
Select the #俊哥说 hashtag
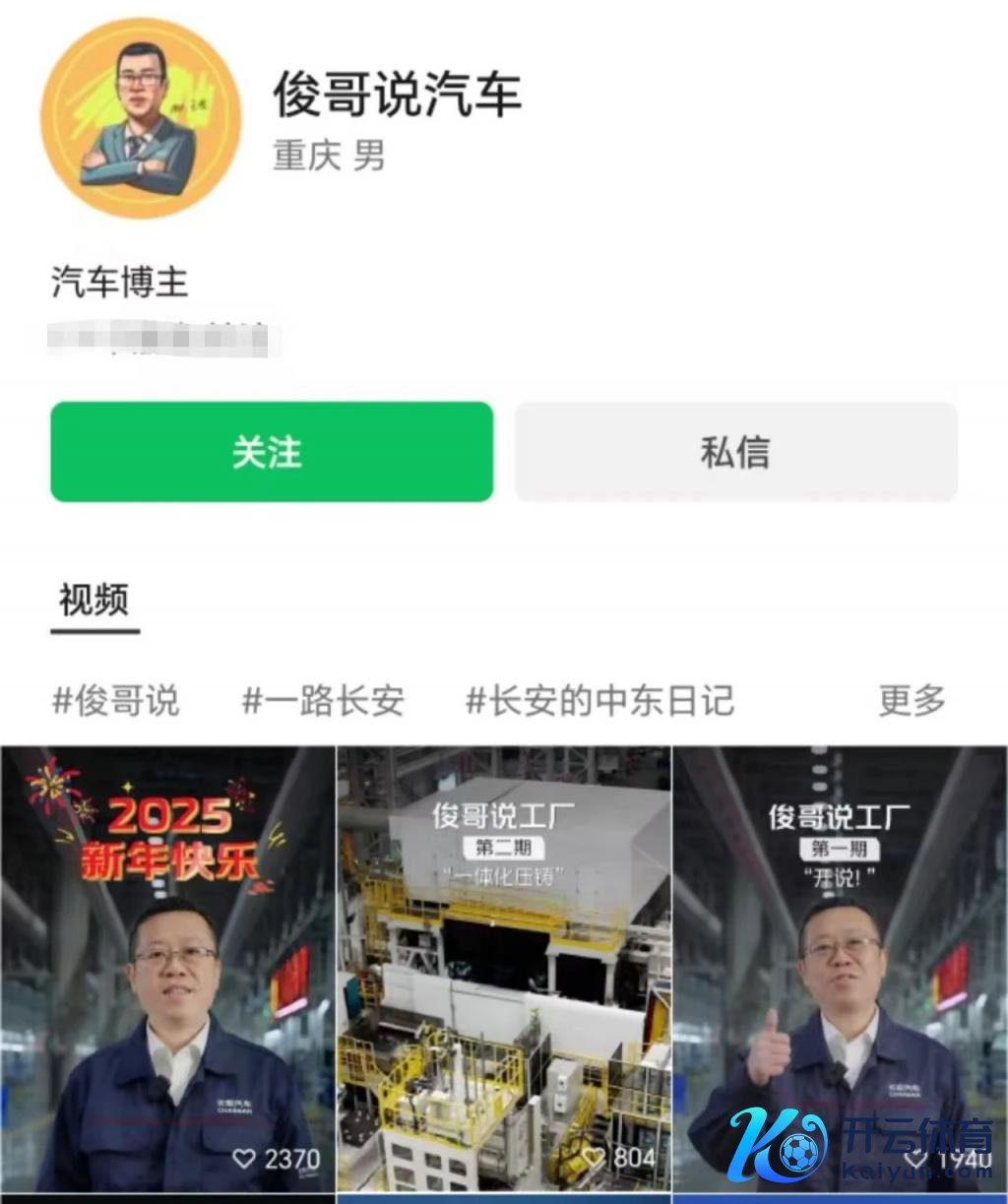click(115, 701)
